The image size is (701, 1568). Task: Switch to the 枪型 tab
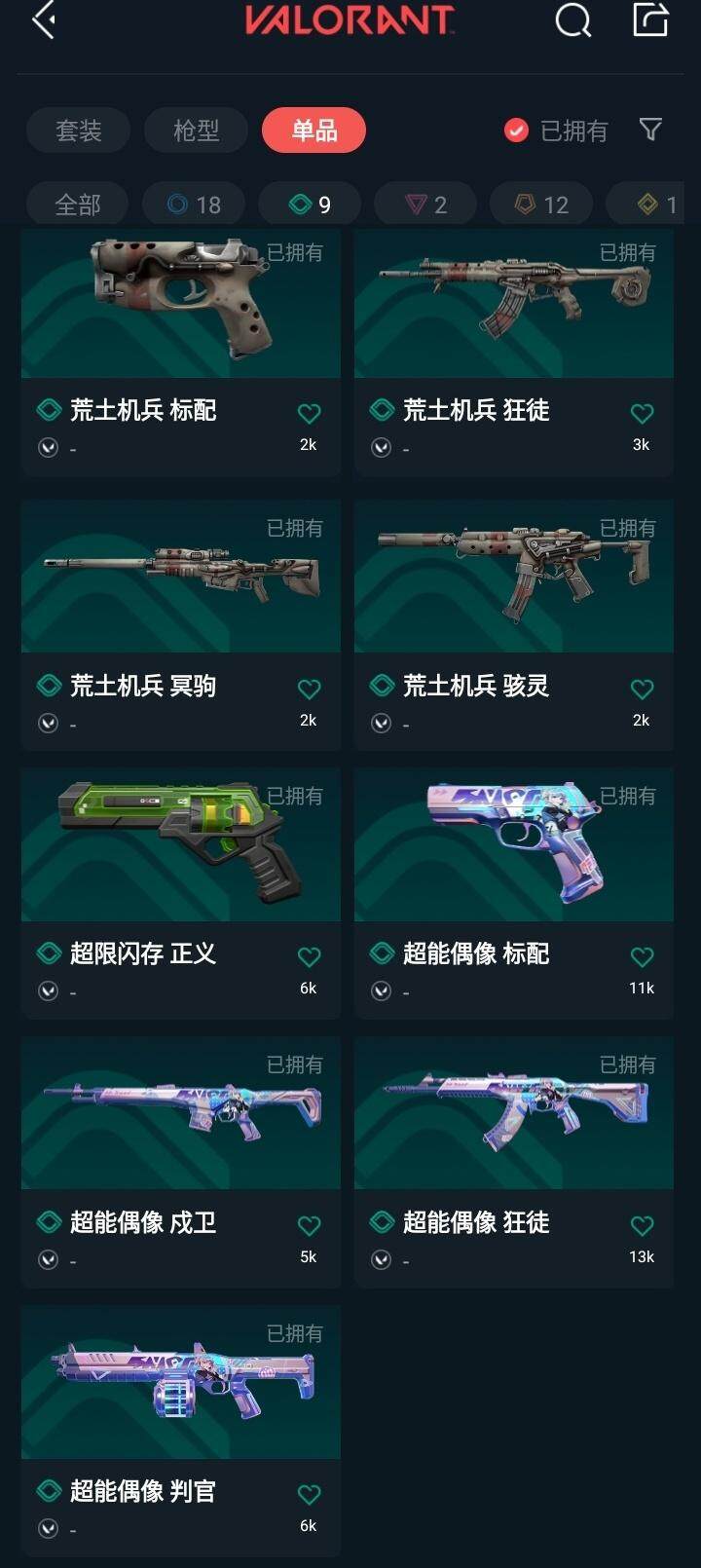coord(196,131)
